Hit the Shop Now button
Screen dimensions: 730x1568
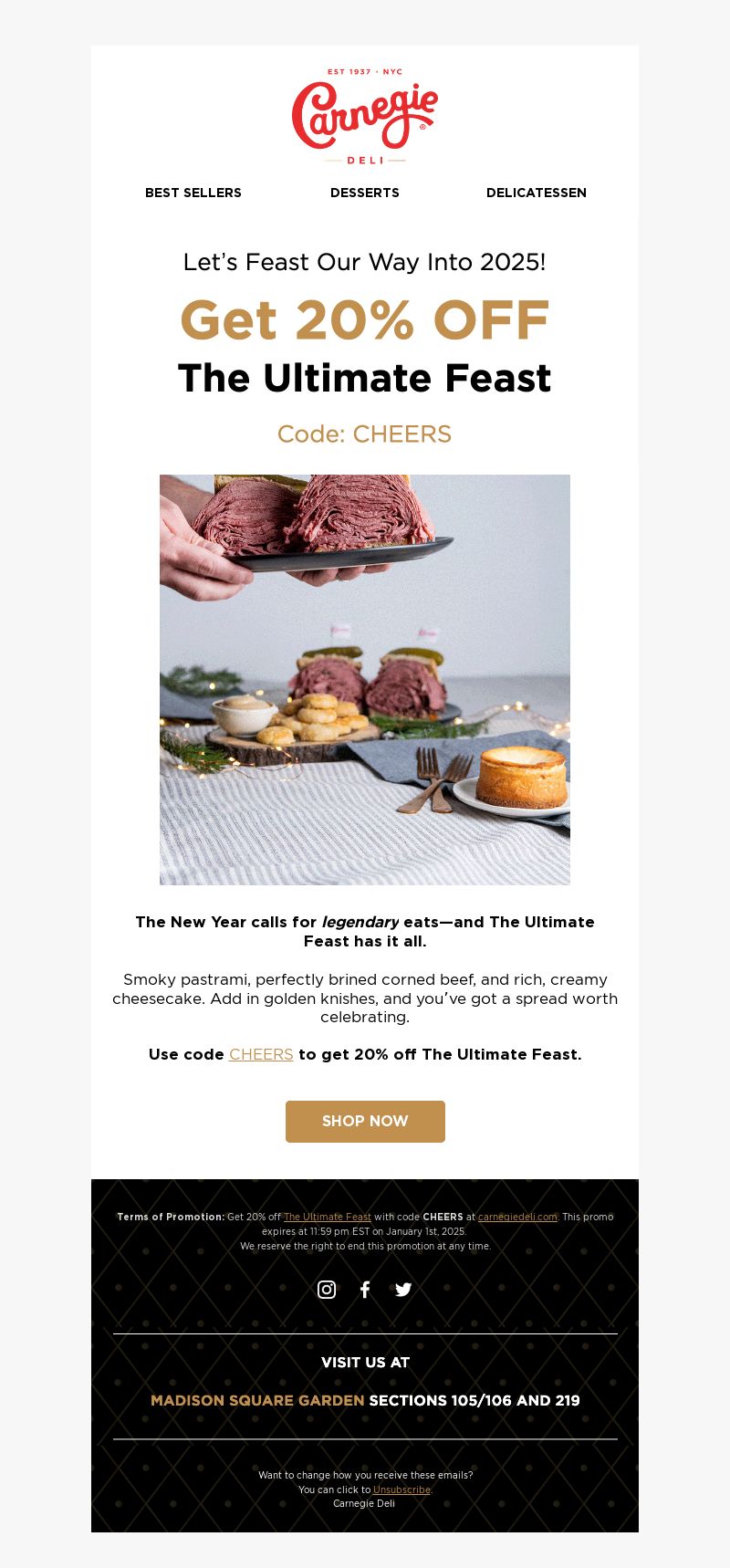coord(365,1121)
